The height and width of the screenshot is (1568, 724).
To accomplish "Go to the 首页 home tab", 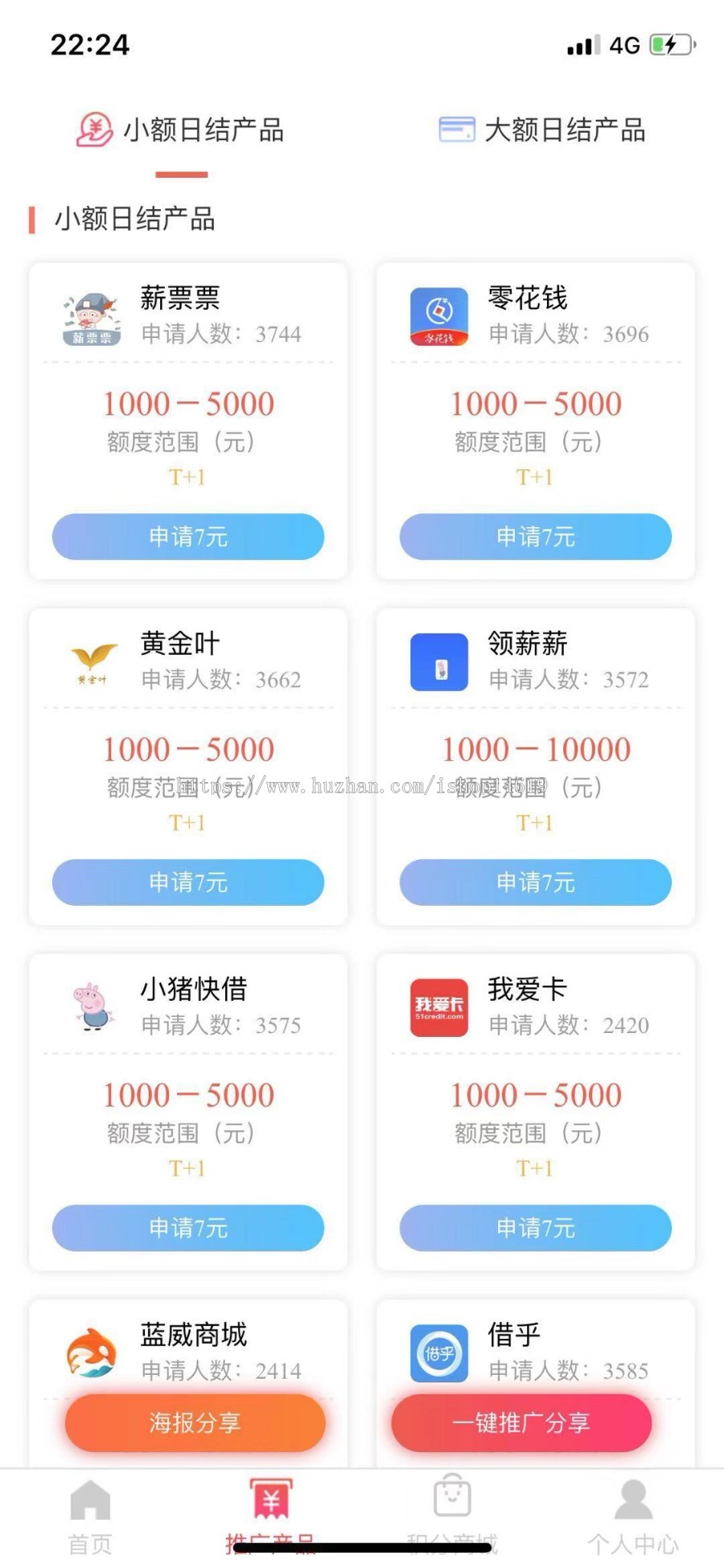I will (90, 1517).
